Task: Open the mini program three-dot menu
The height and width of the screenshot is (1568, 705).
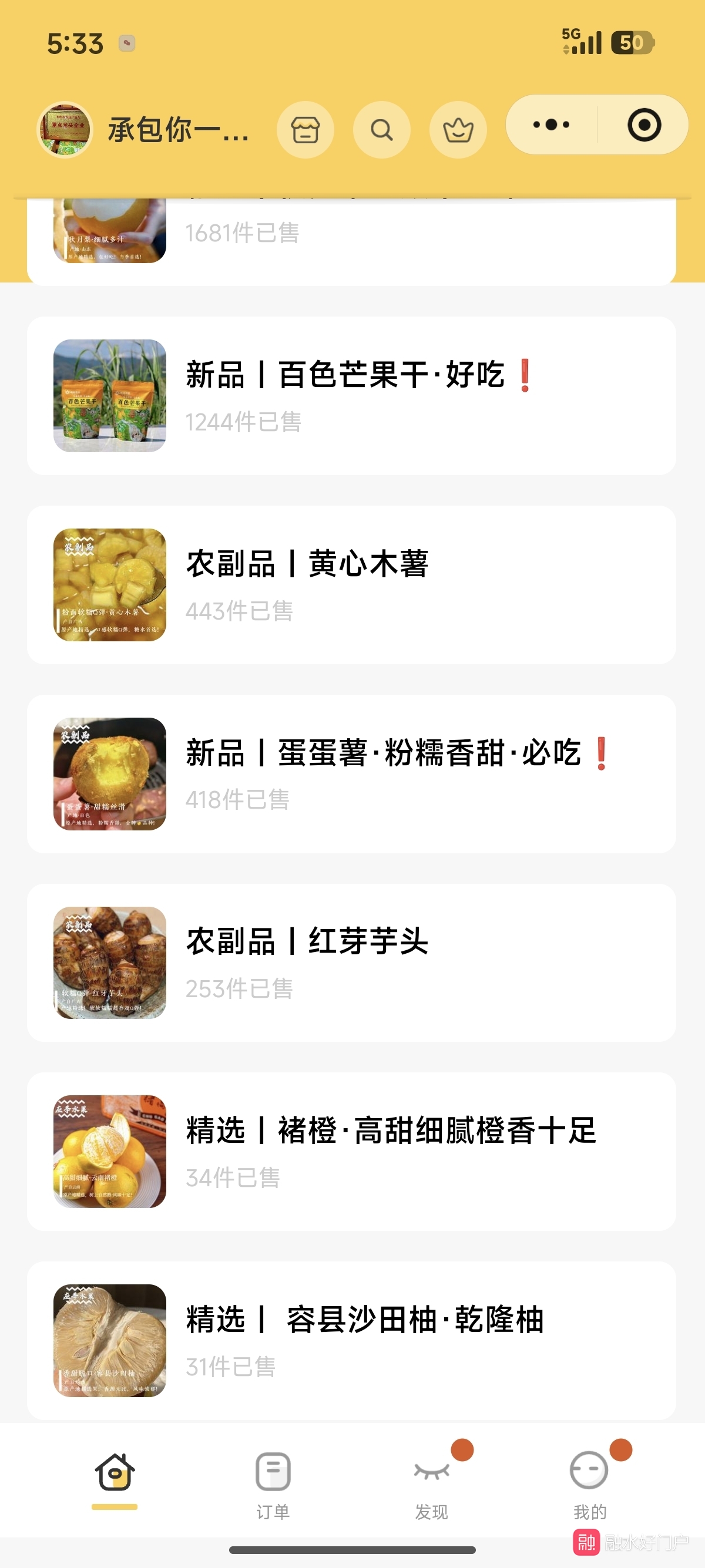Action: click(x=551, y=125)
